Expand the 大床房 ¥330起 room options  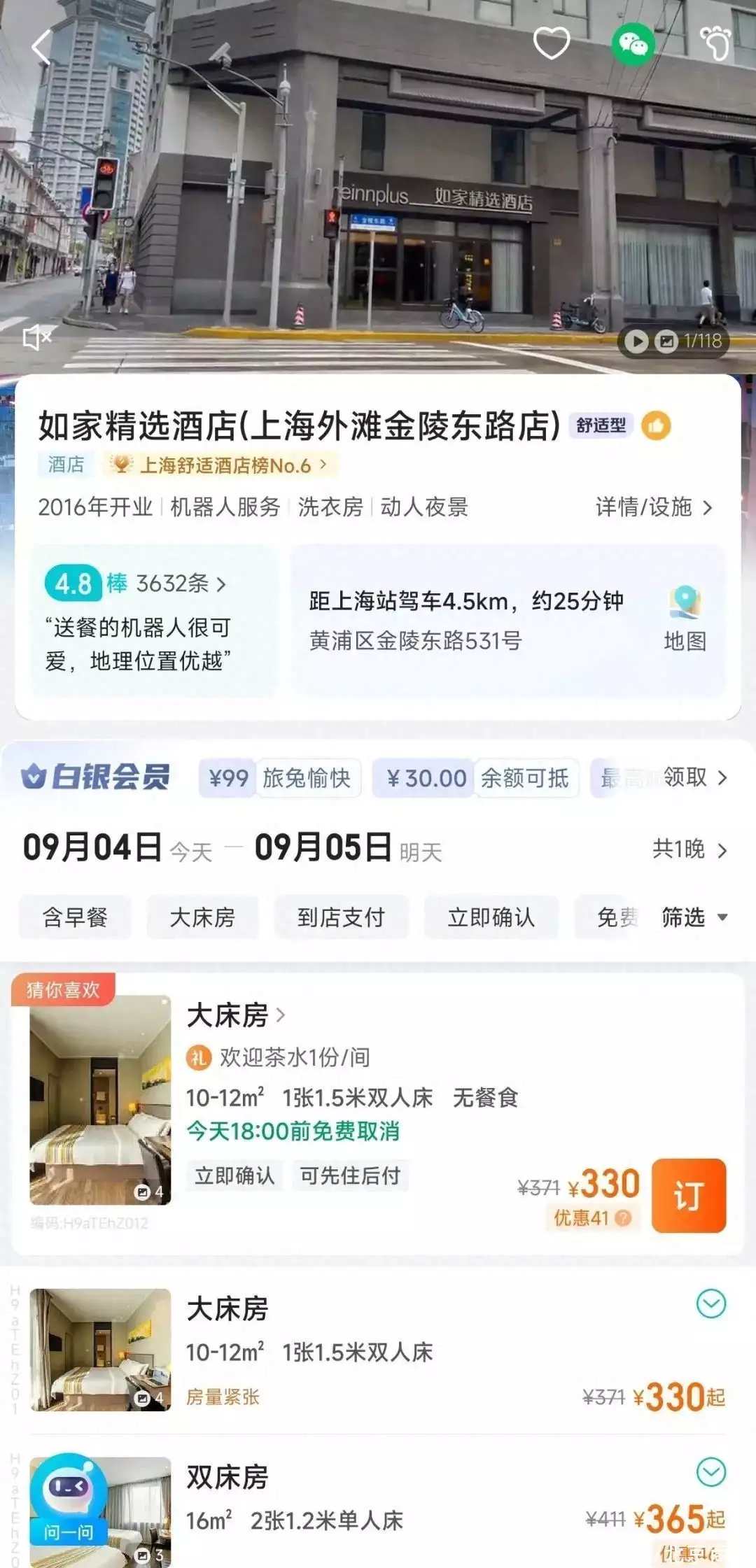coord(711,1304)
